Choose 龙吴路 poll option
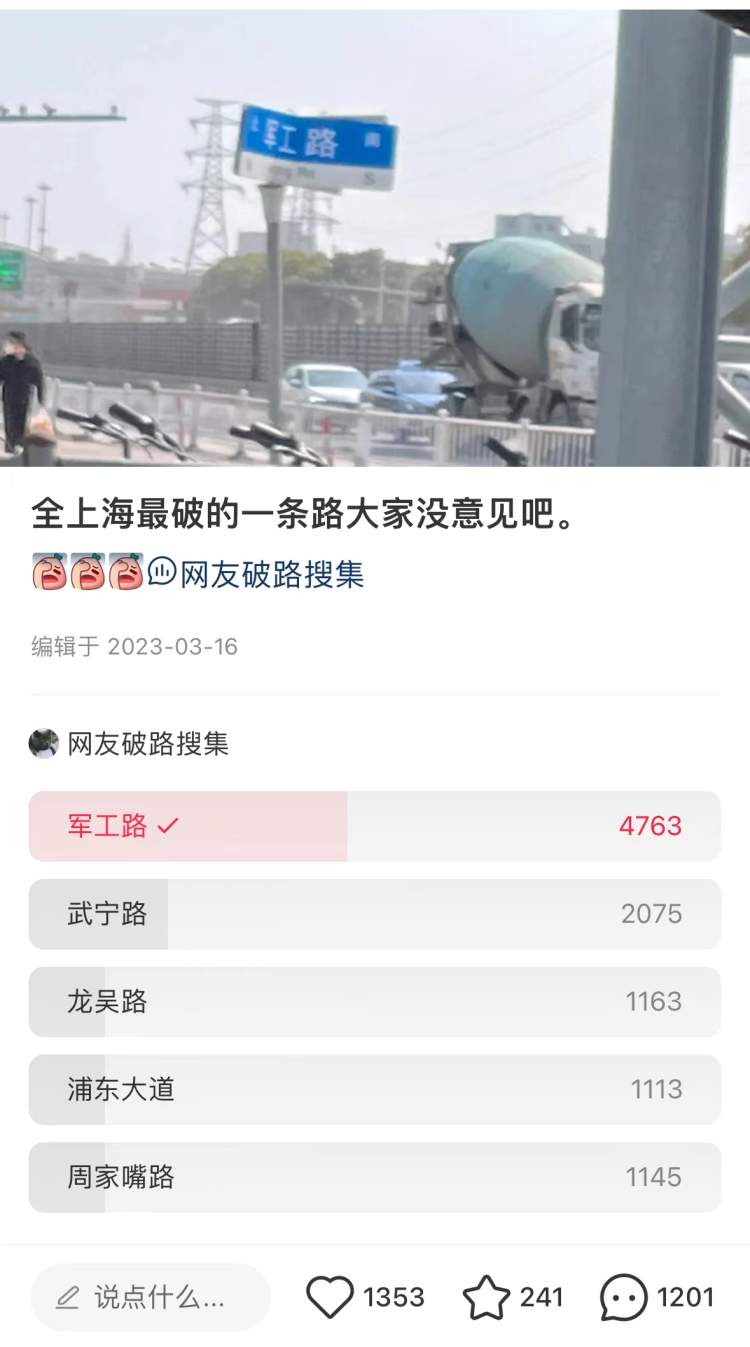This screenshot has width=750, height=1347. 374,1002
